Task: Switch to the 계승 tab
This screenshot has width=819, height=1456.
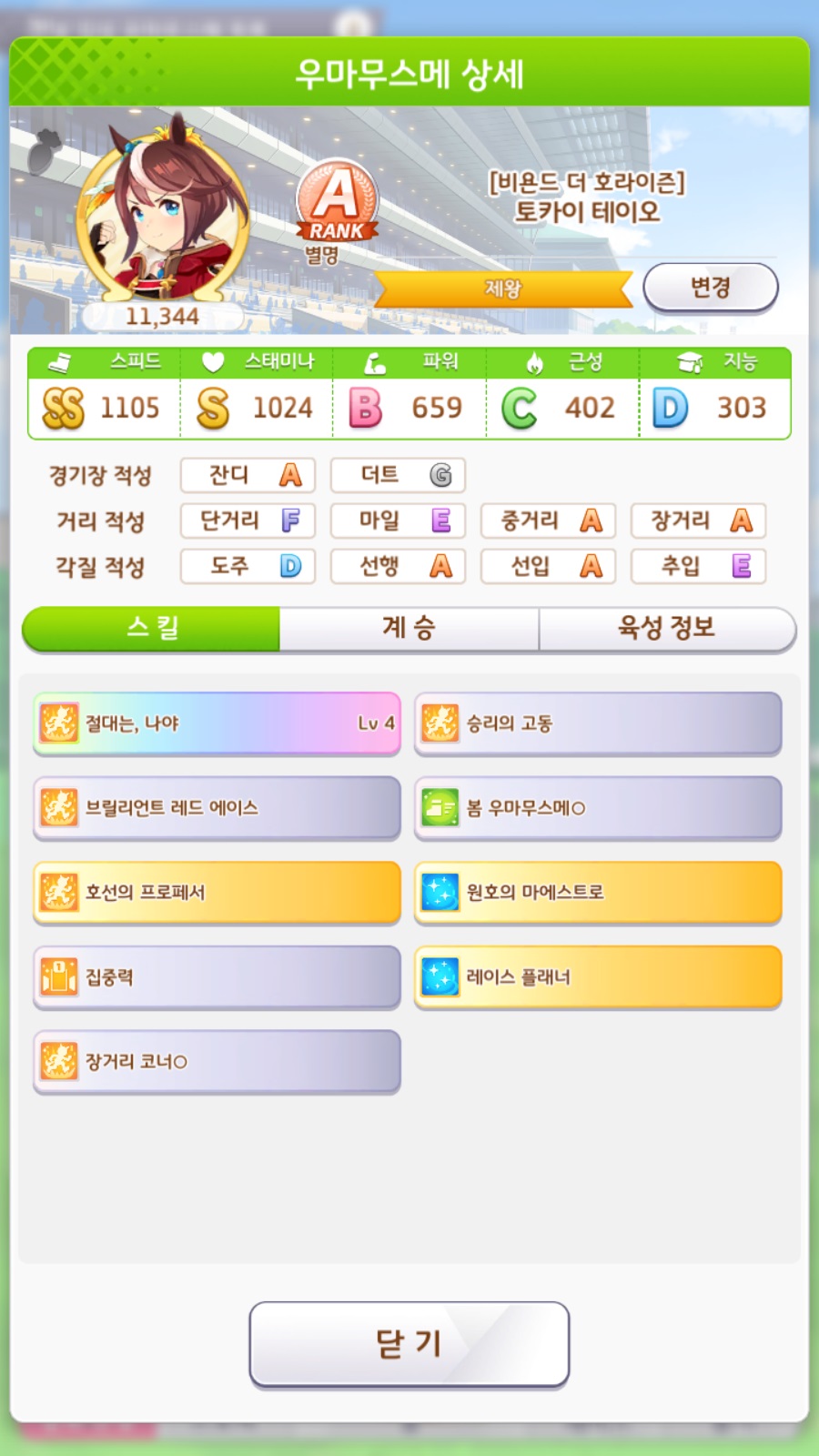Action: coord(409,628)
